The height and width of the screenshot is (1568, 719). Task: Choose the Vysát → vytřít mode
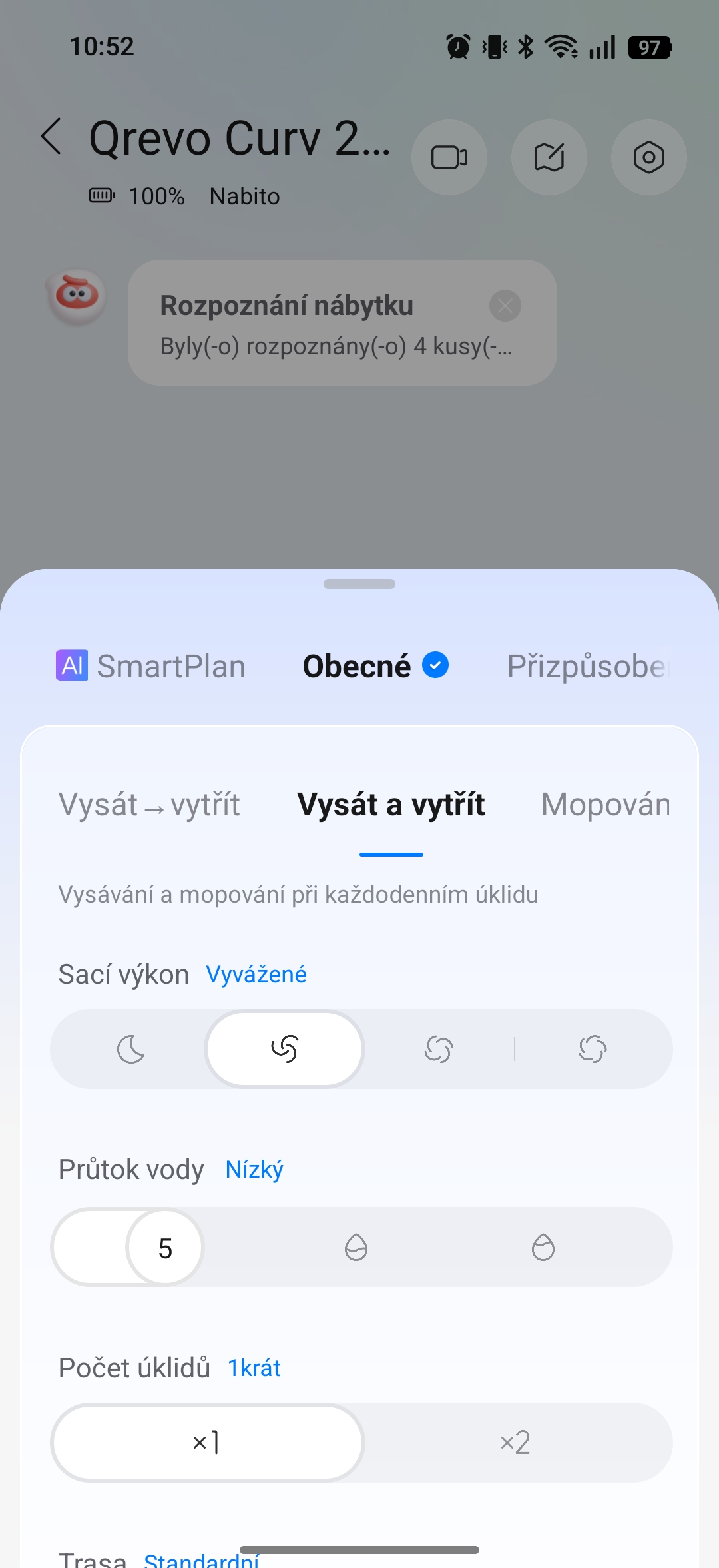tap(149, 805)
